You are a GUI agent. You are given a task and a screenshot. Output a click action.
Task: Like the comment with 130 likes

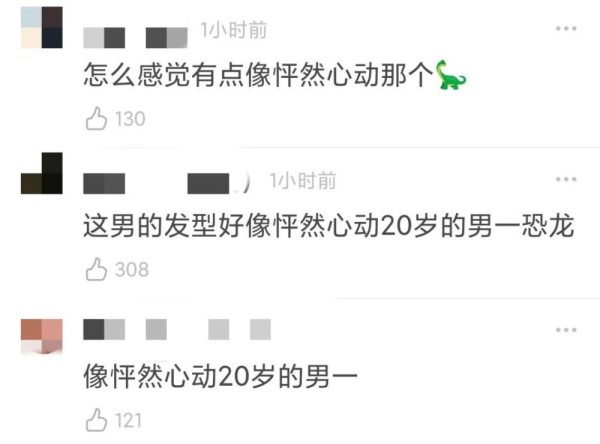coord(97,119)
